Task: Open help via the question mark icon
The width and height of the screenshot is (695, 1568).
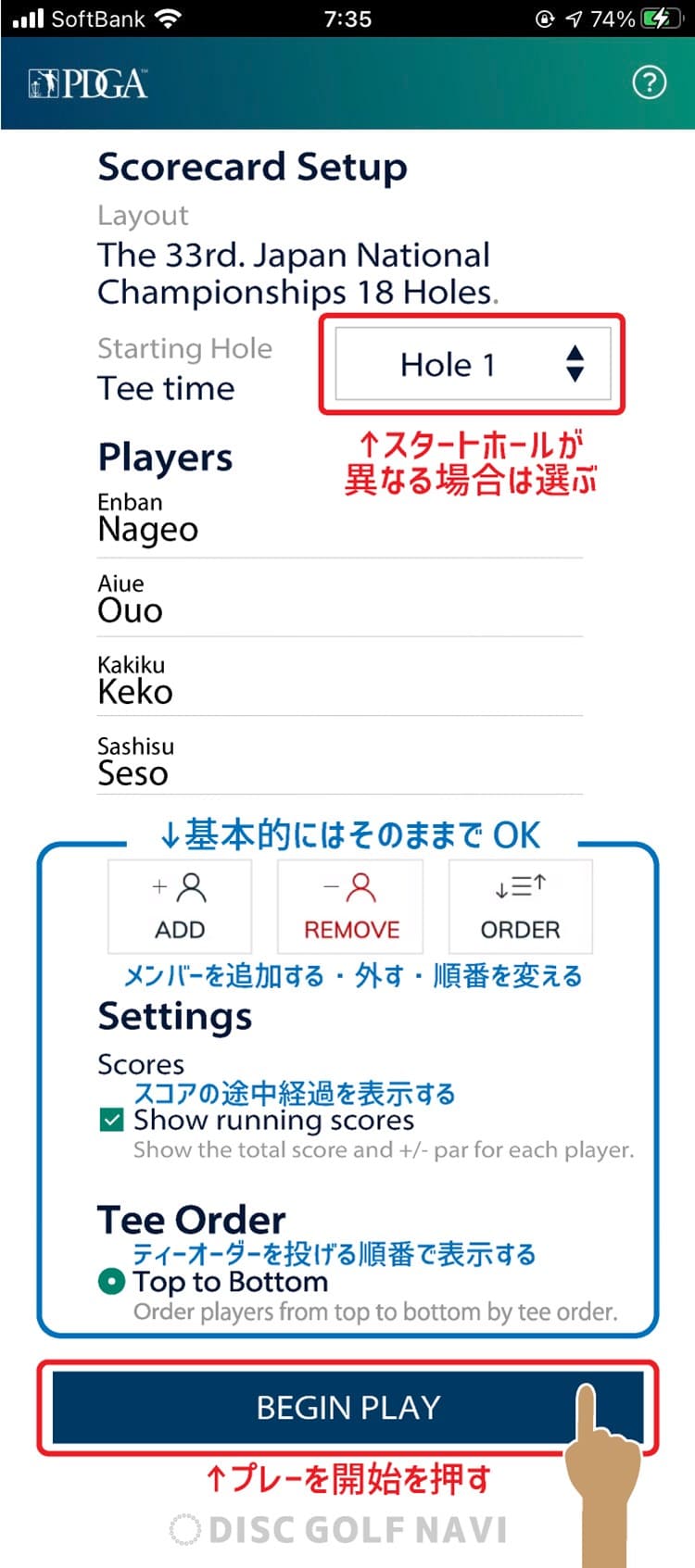Action: (x=649, y=83)
